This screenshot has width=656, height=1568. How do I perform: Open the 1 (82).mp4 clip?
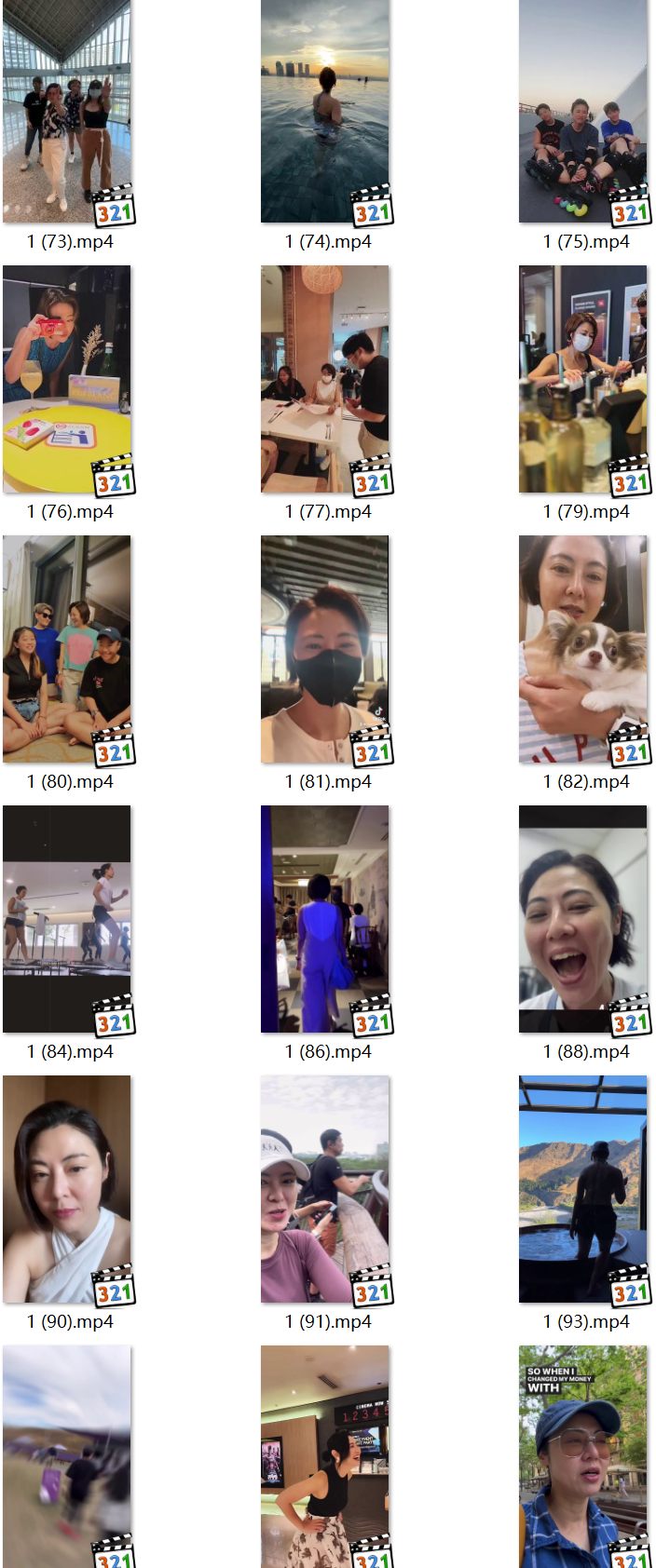pos(583,649)
